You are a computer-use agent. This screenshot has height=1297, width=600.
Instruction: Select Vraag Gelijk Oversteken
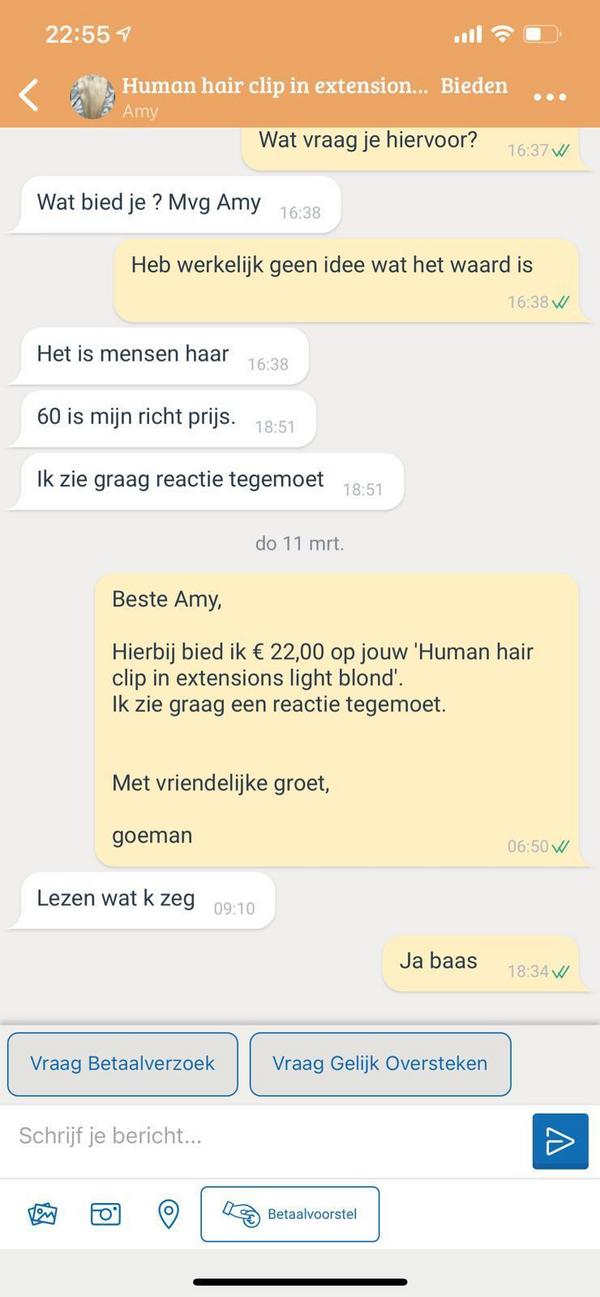coord(380,1064)
